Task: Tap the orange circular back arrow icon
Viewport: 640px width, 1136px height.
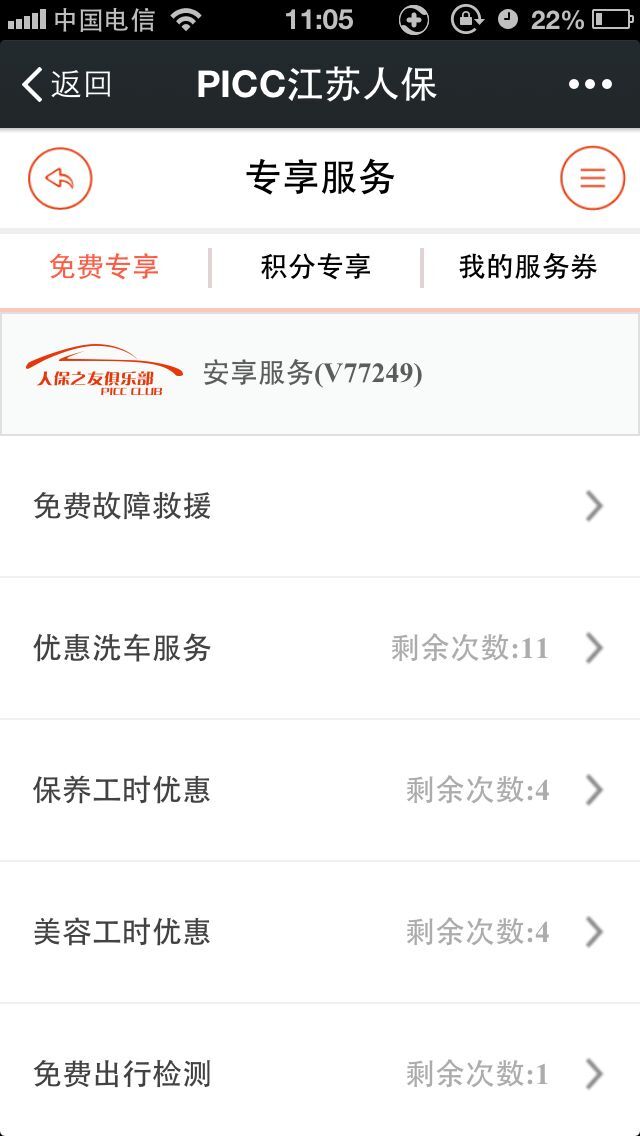Action: [60, 178]
